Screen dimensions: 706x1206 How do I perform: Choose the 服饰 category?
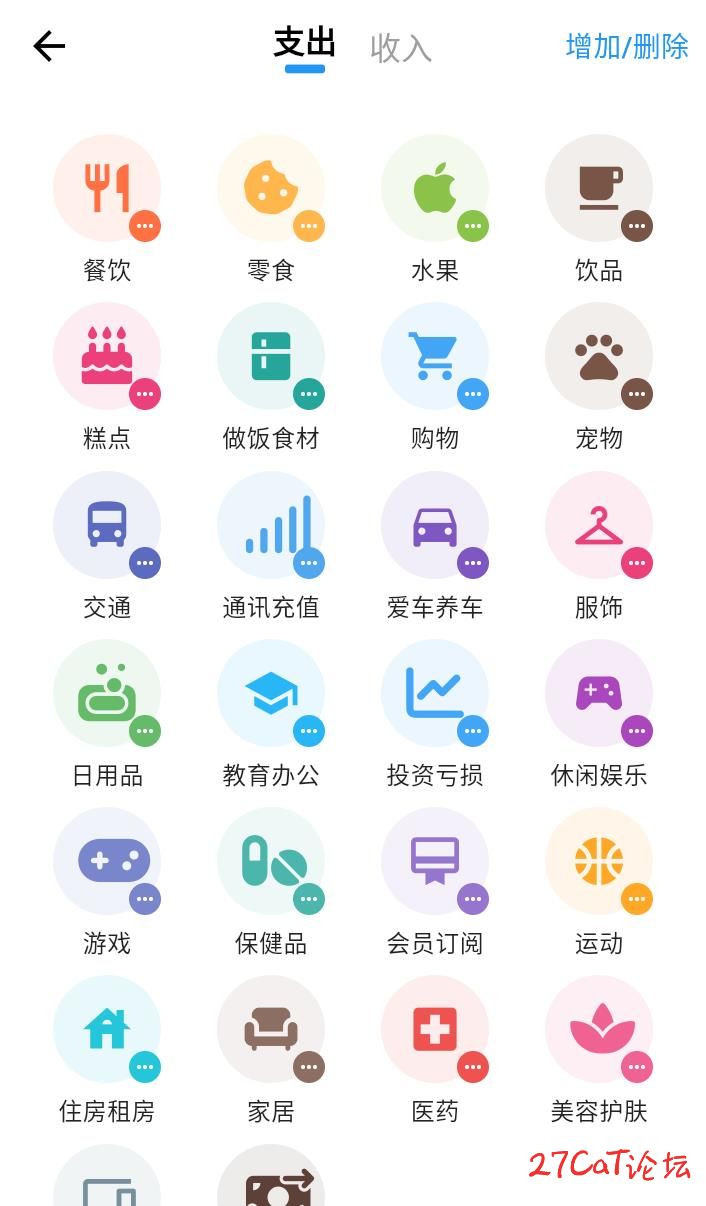[599, 525]
